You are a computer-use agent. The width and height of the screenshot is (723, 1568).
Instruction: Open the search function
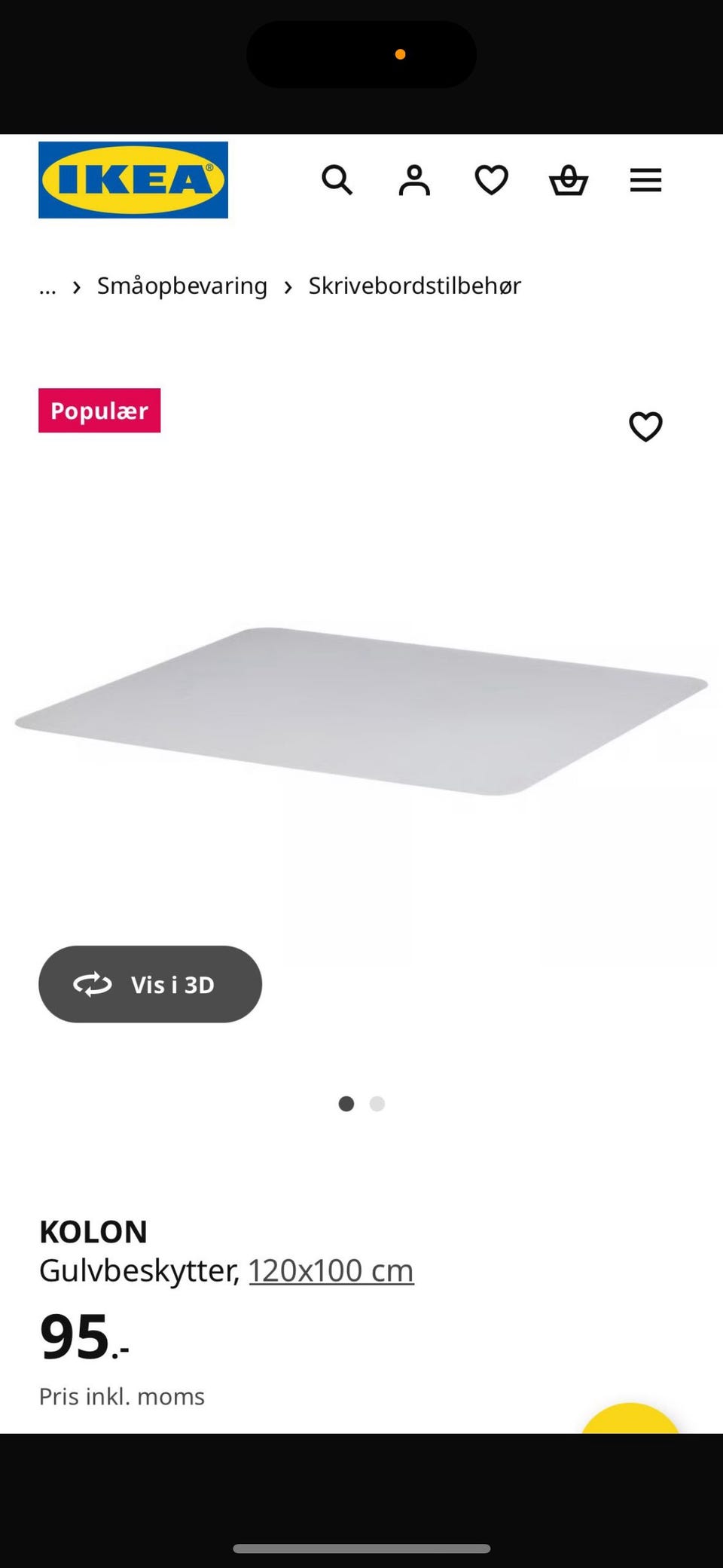coord(337,180)
